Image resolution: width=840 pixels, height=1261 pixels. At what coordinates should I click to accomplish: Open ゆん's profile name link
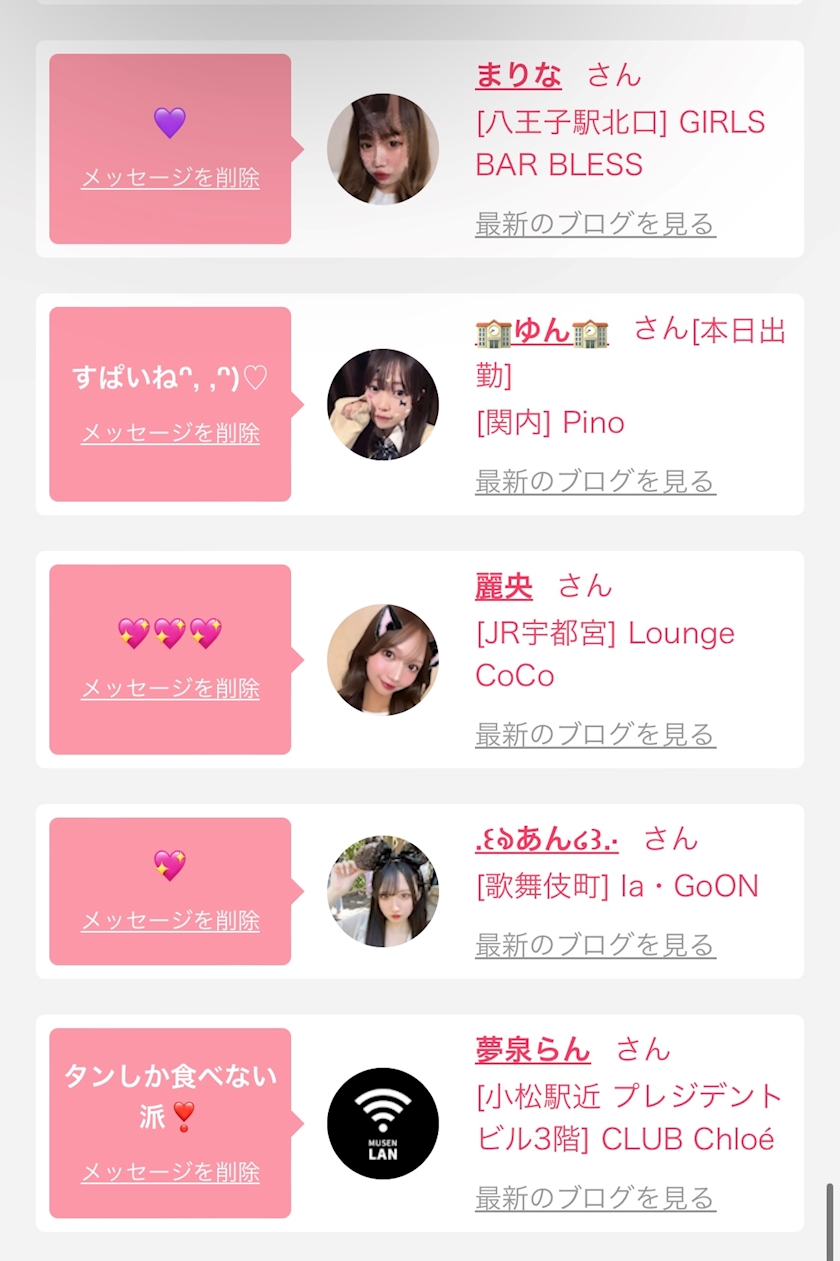[542, 330]
